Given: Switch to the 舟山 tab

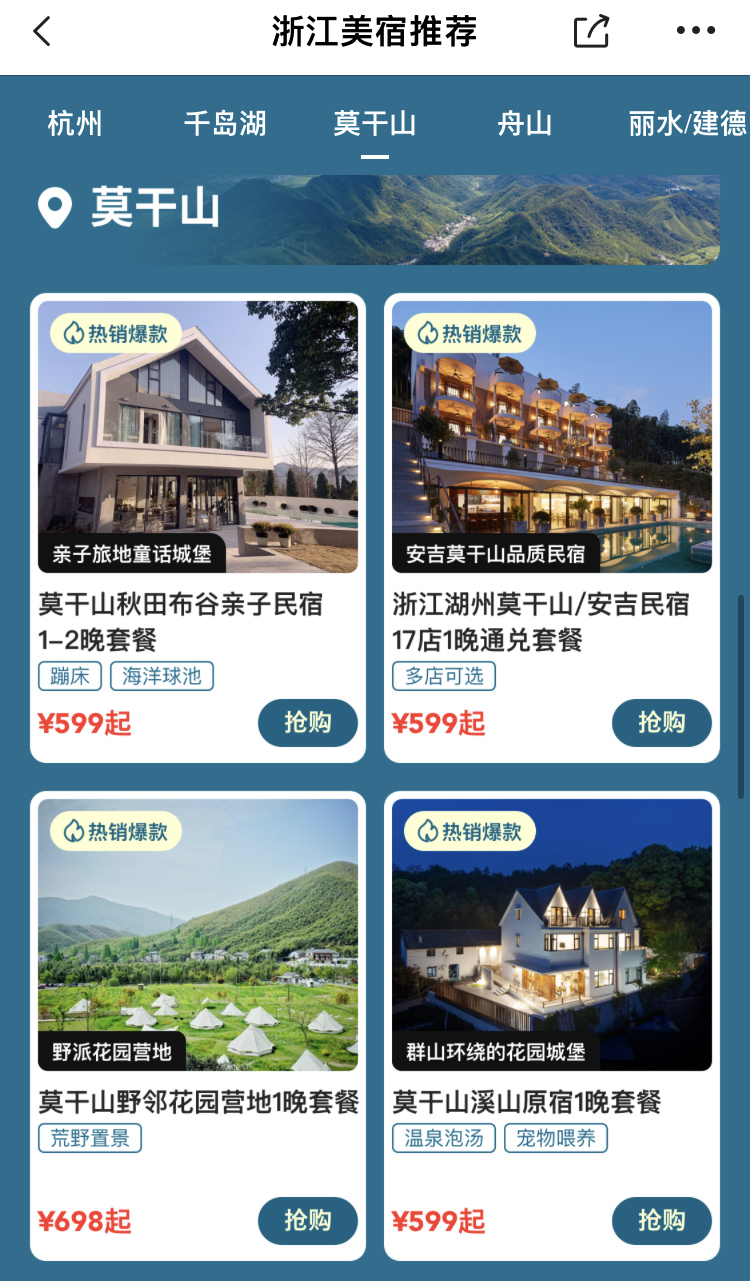Looking at the screenshot, I should (x=525, y=124).
